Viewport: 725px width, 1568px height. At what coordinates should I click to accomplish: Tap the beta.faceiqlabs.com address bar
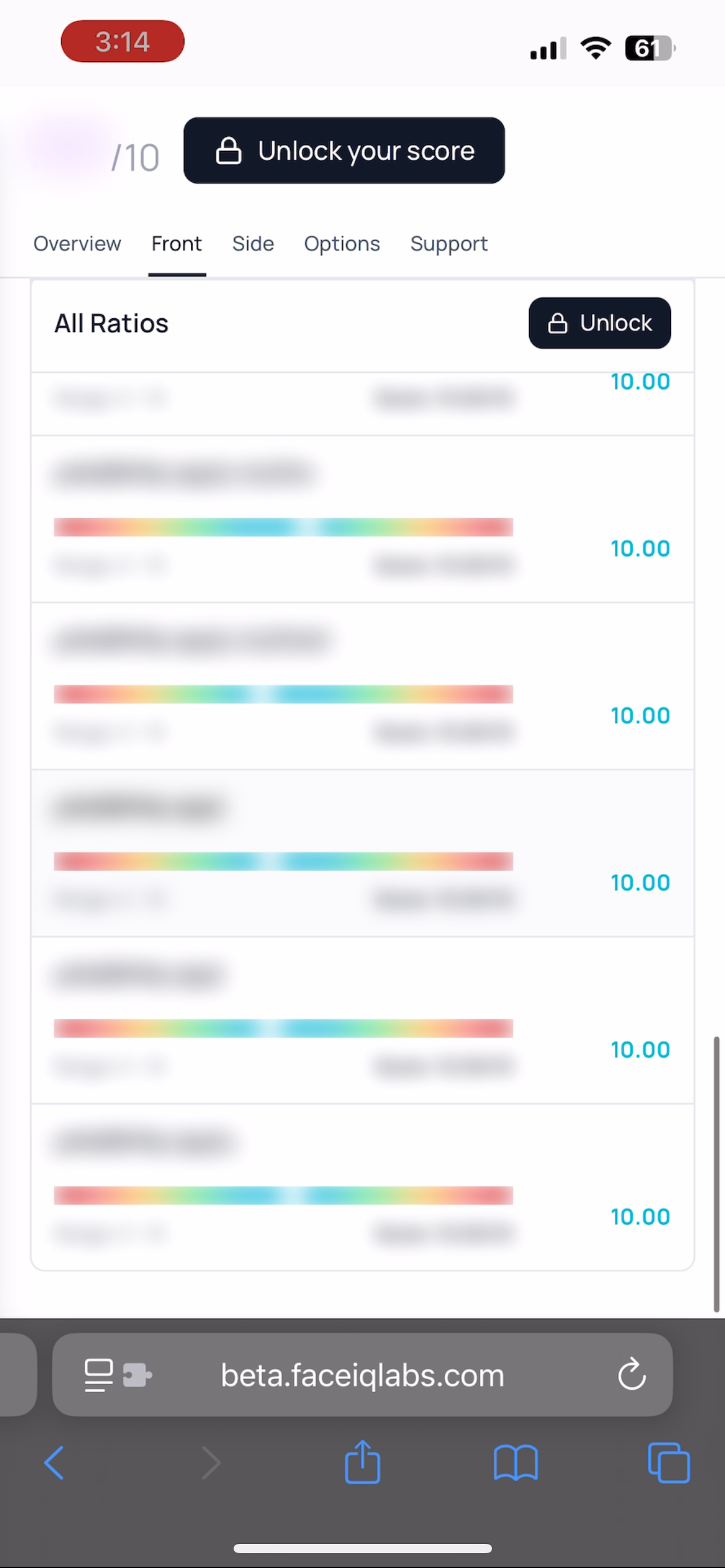pos(362,1375)
